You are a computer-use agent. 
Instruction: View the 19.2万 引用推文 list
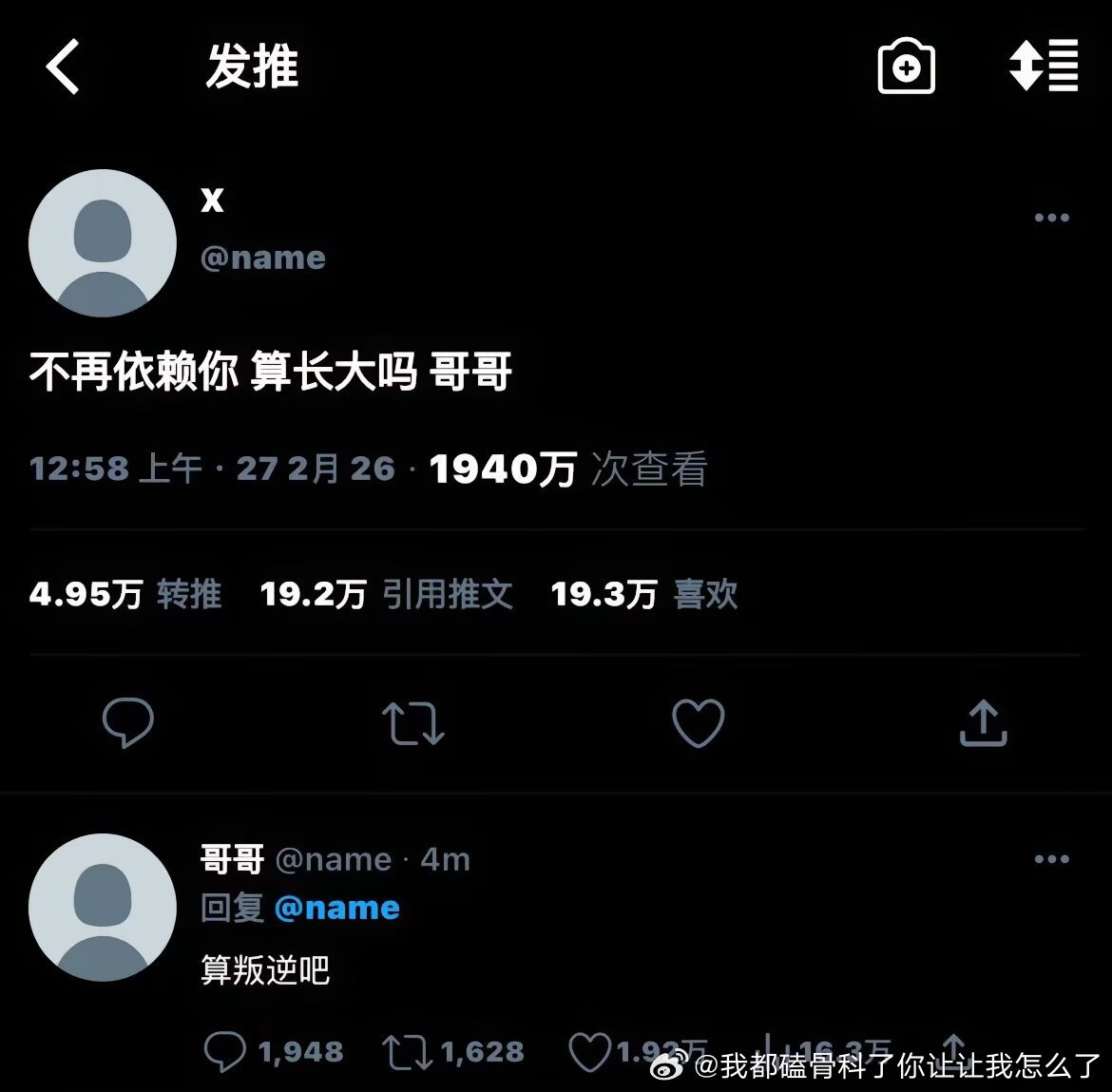coord(386,595)
